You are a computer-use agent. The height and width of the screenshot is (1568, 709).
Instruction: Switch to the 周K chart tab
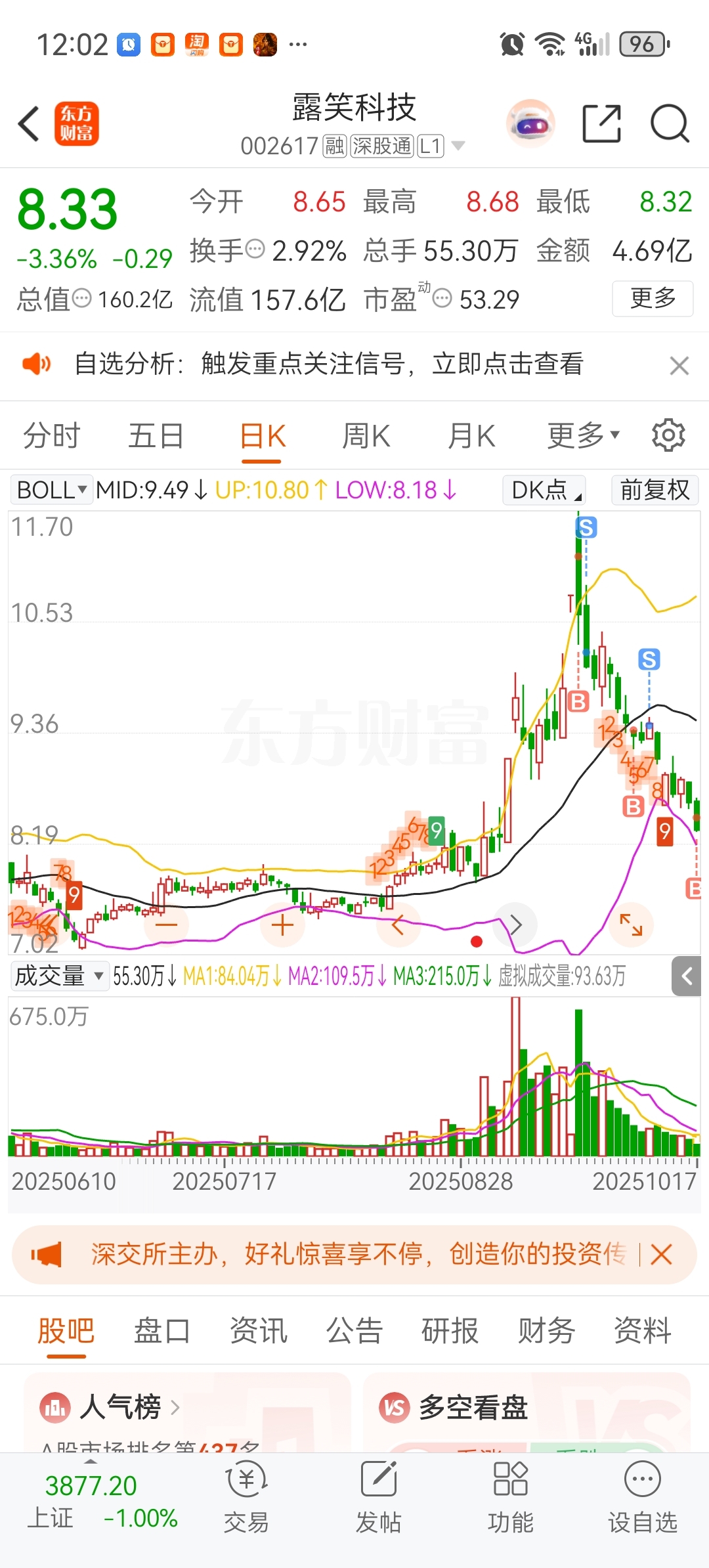(x=366, y=436)
